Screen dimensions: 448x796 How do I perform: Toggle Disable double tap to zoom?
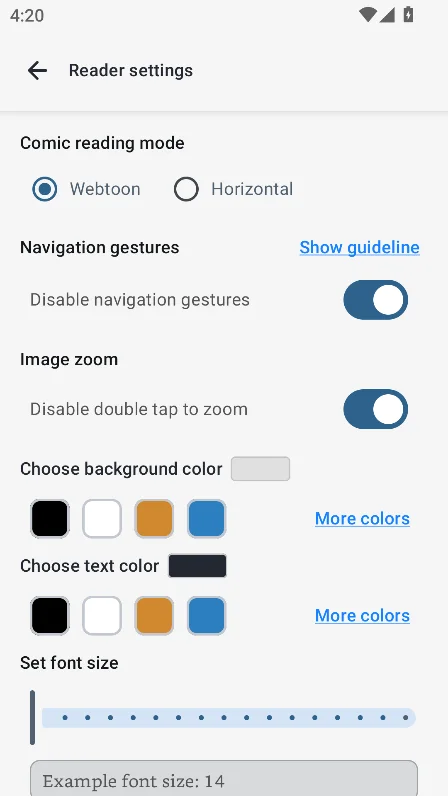375,409
